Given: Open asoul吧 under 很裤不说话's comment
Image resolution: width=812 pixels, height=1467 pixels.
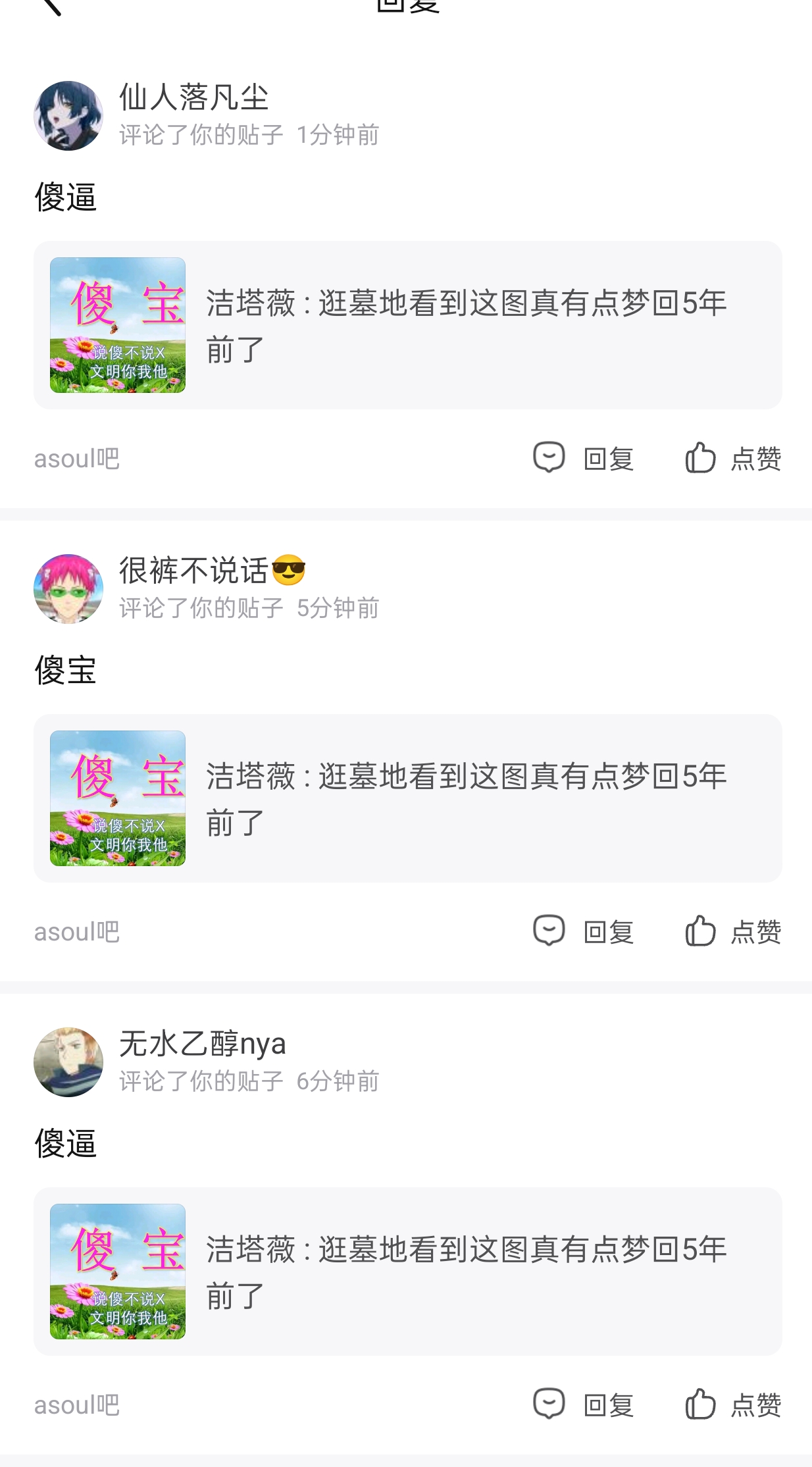Looking at the screenshot, I should point(77,932).
